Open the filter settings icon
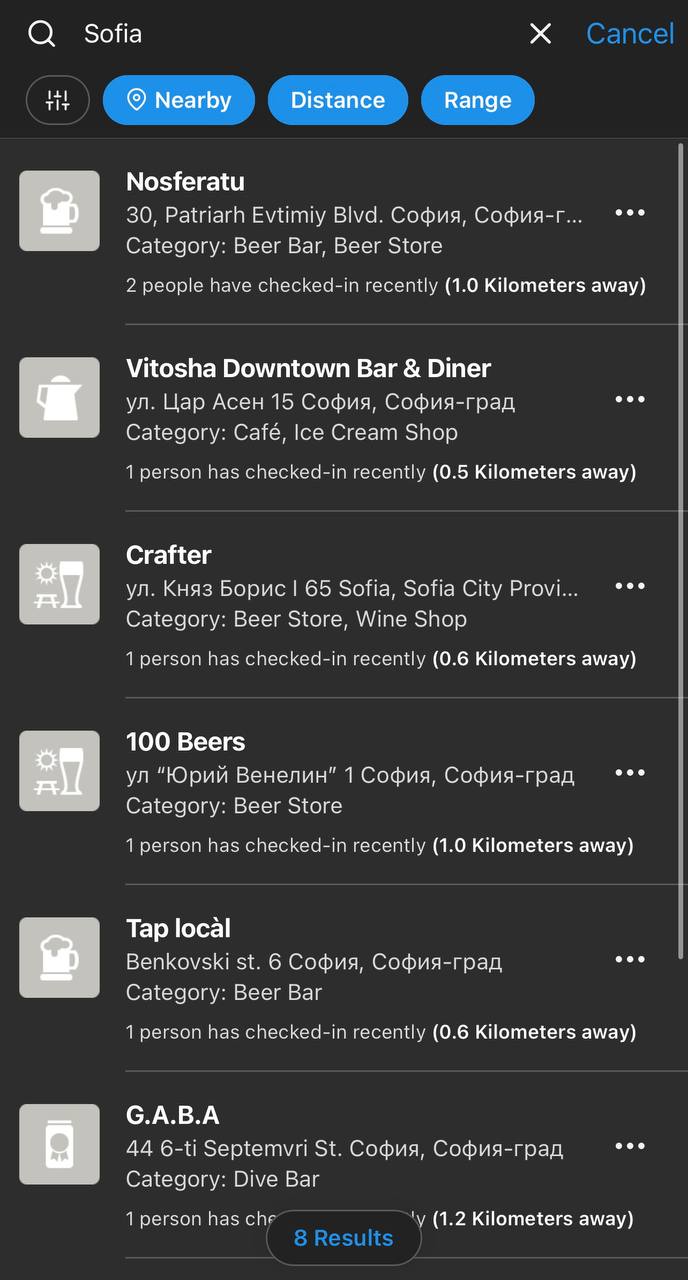This screenshot has height=1280, width=688. coord(58,100)
